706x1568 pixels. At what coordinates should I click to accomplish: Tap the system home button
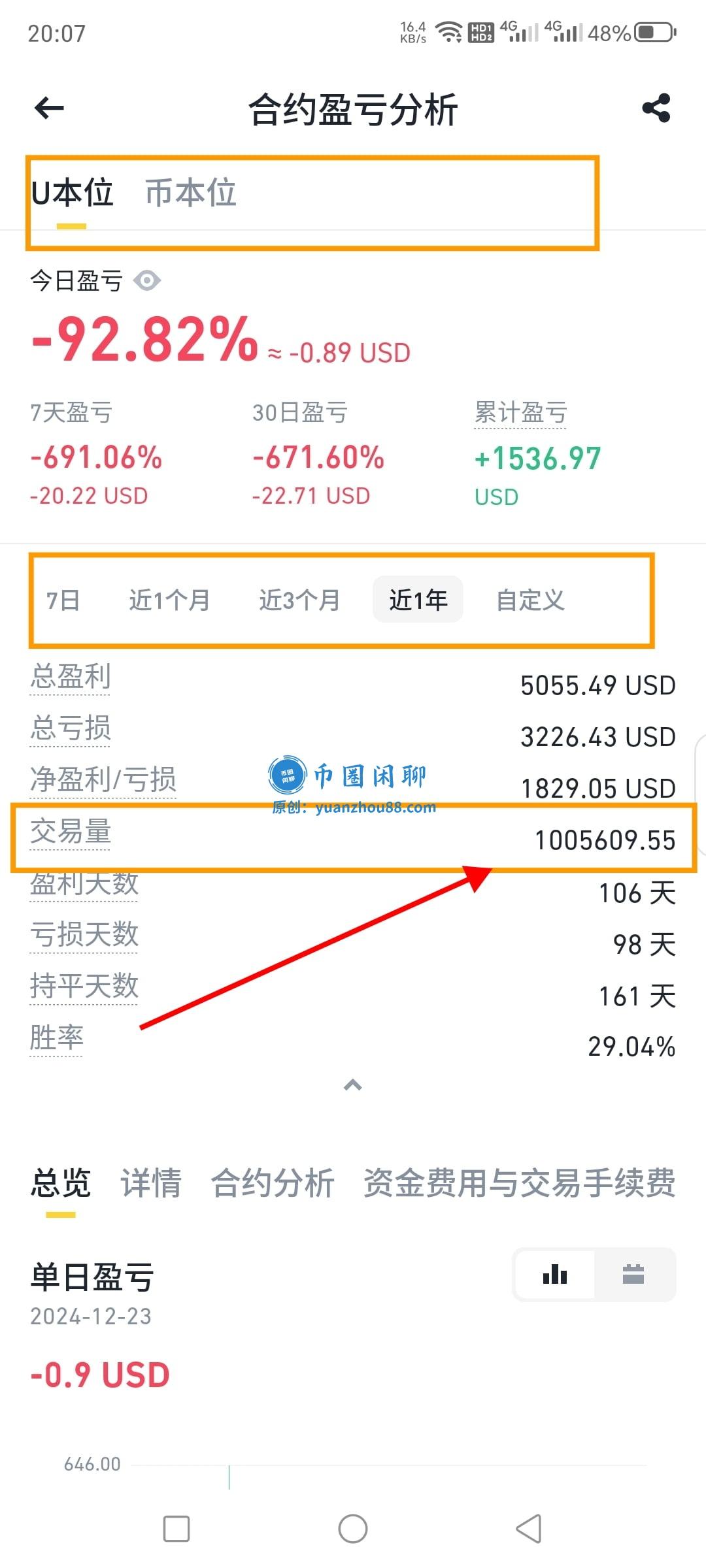353,1529
